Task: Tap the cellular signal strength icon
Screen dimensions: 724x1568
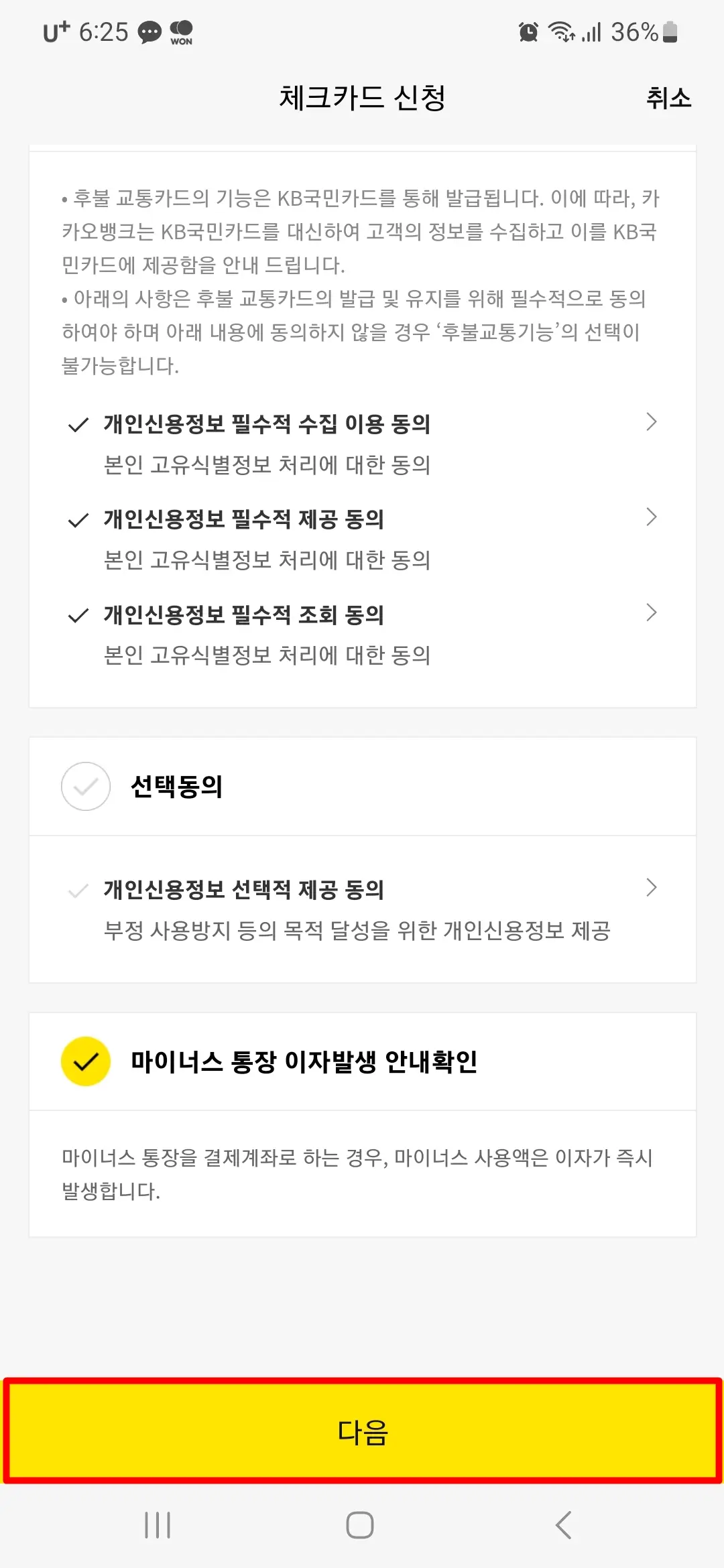Action: (590, 31)
